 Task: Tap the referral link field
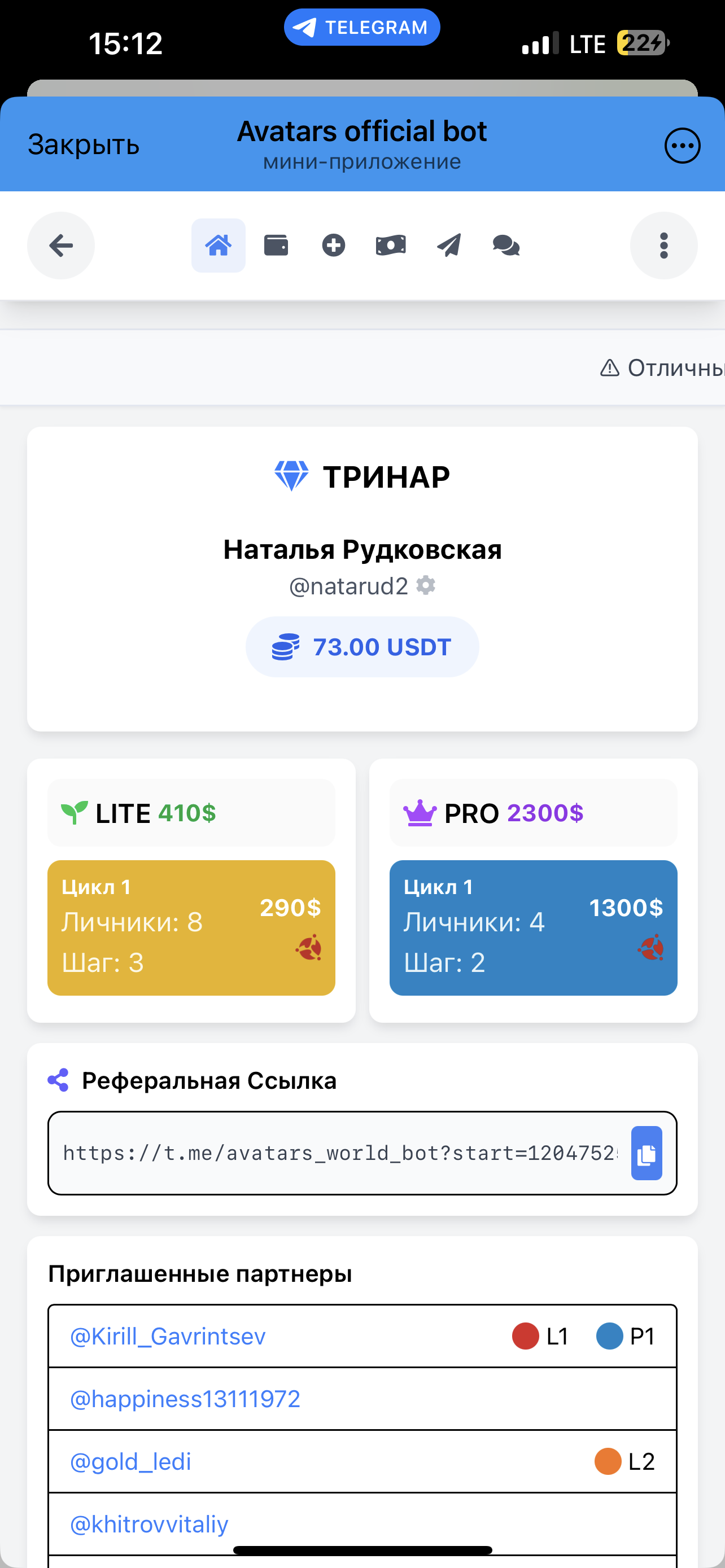click(340, 1154)
